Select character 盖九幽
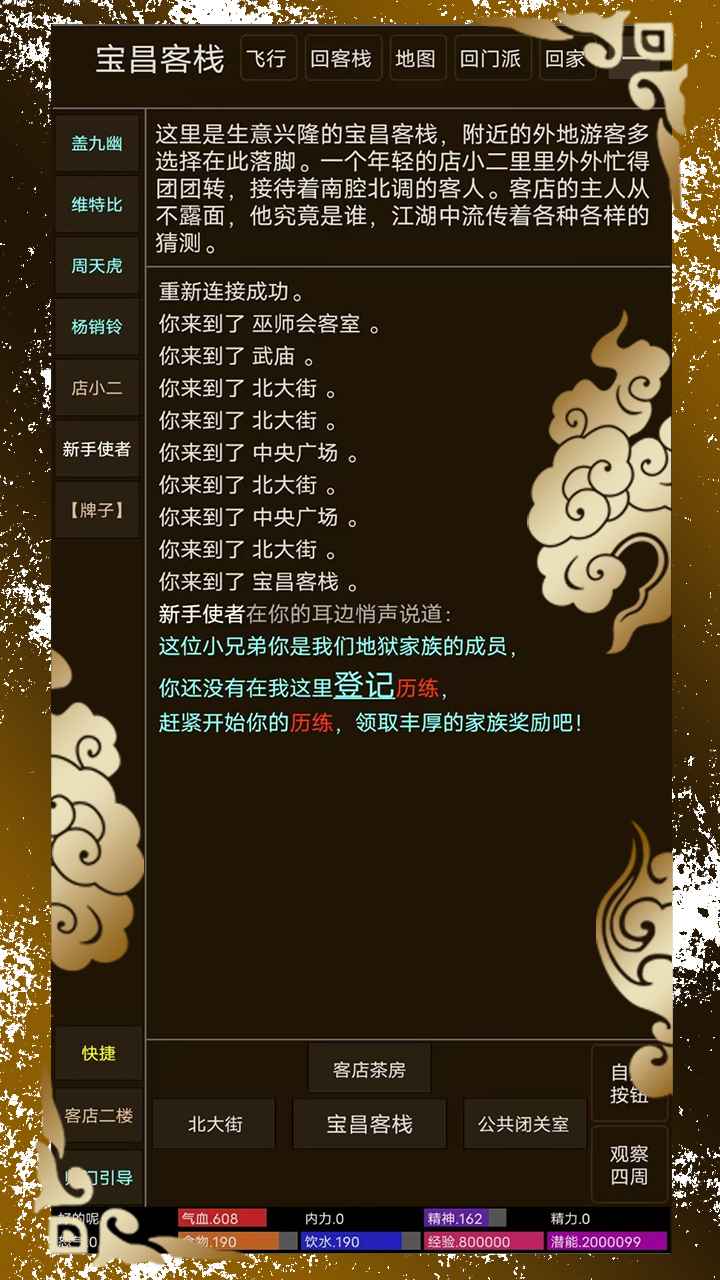This screenshot has height=1280, width=720. pos(97,143)
